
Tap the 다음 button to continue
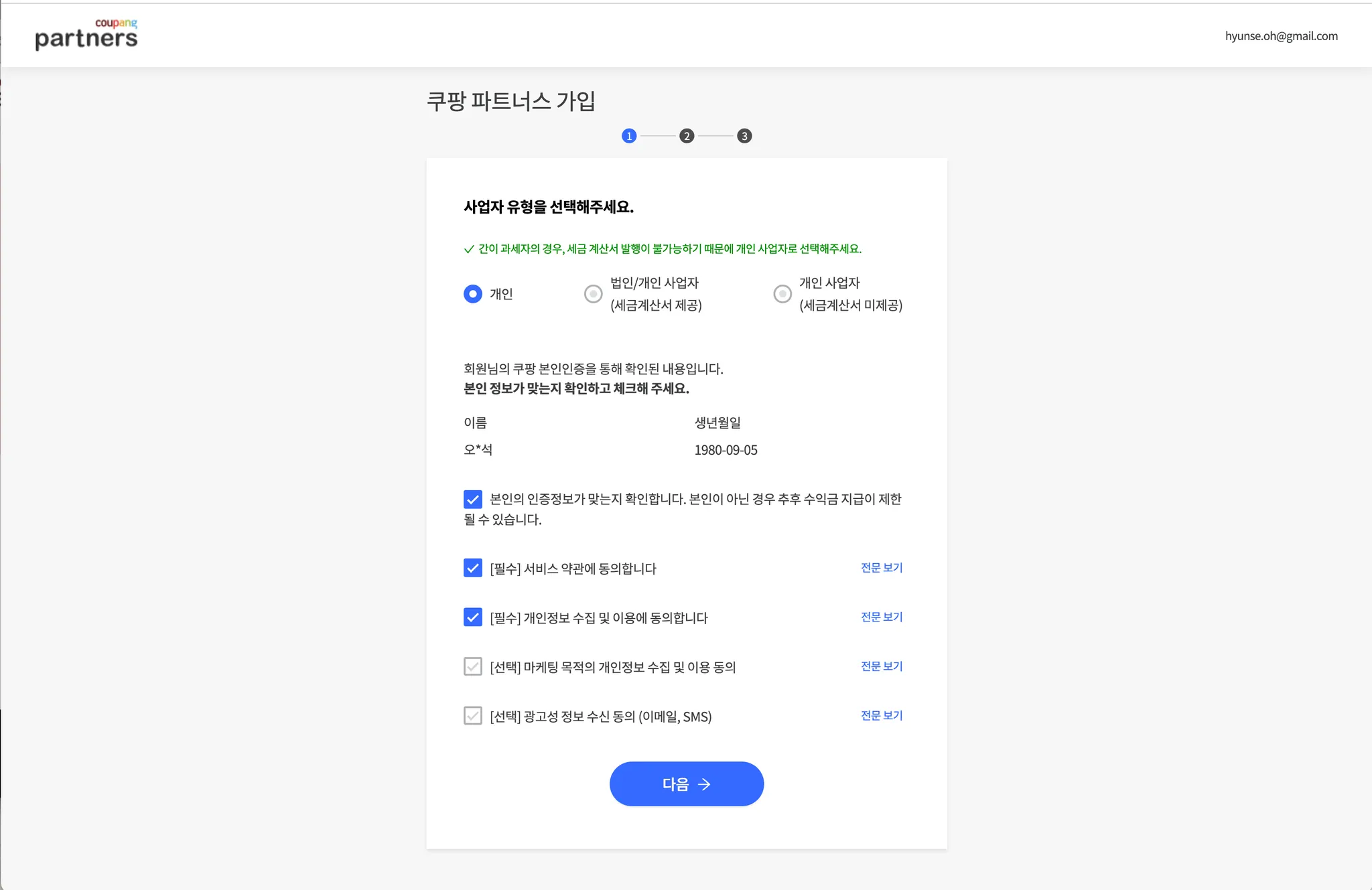coord(686,784)
